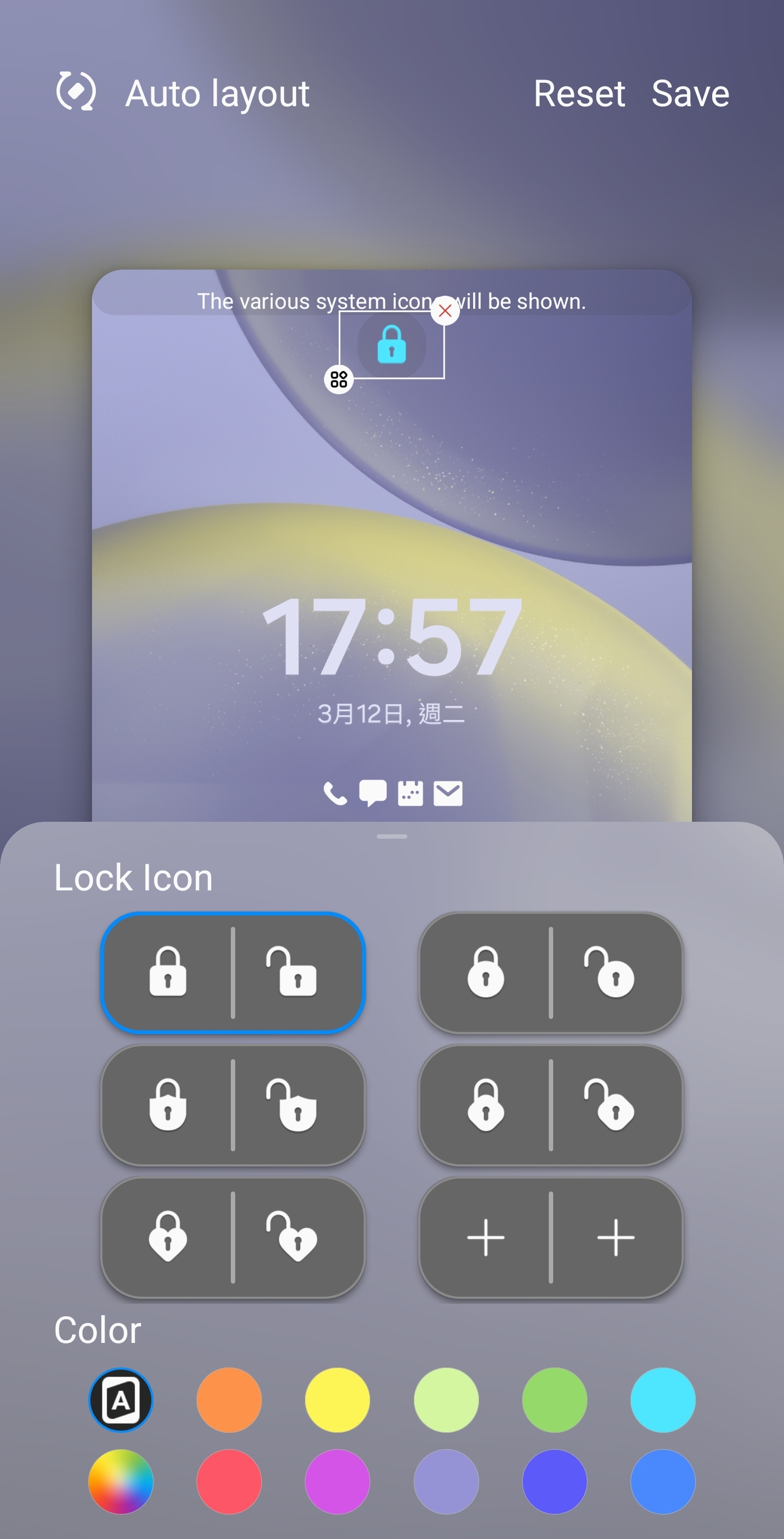Image resolution: width=784 pixels, height=1539 pixels.
Task: Pick the magenta color swatch
Action: 338,1482
